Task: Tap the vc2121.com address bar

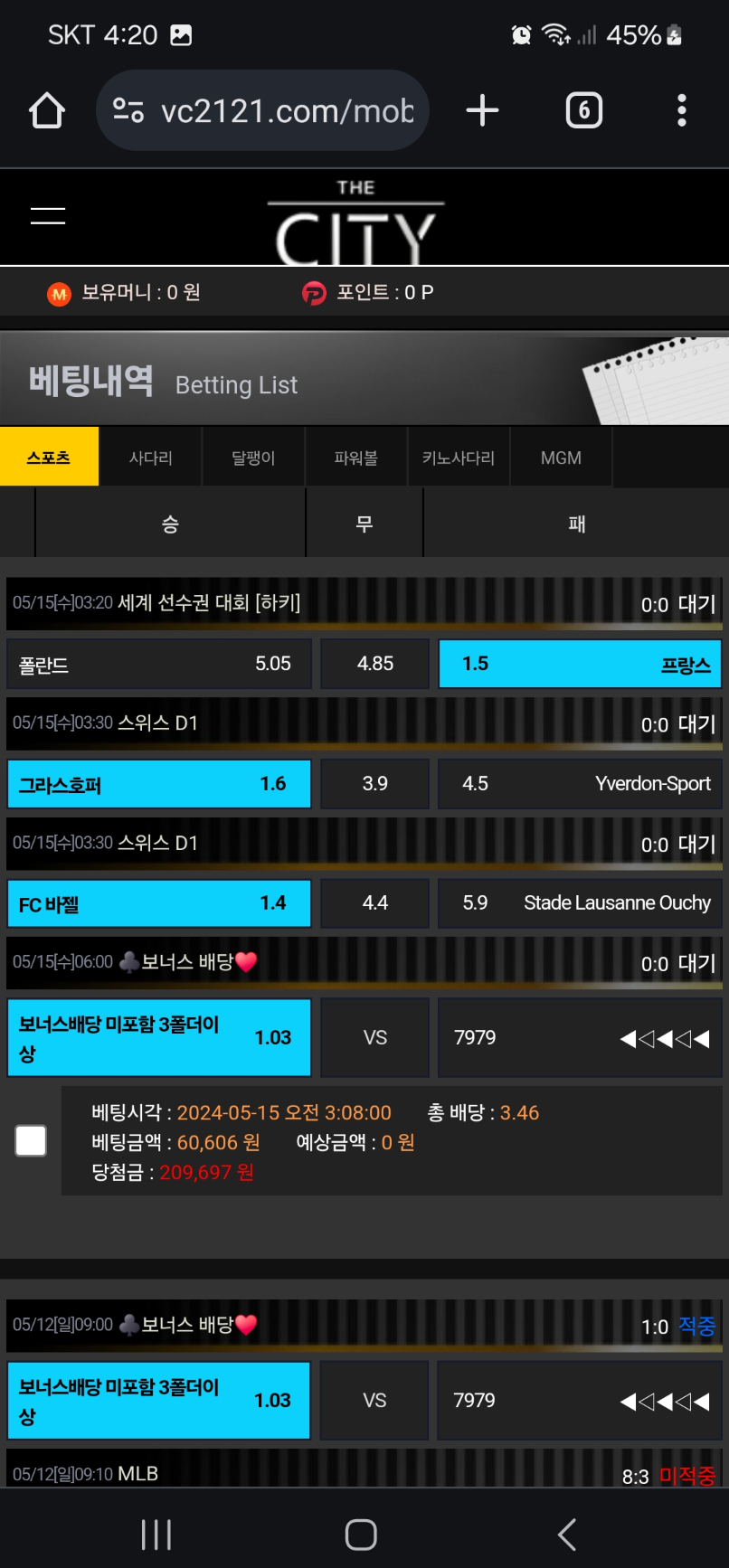Action: click(x=262, y=111)
